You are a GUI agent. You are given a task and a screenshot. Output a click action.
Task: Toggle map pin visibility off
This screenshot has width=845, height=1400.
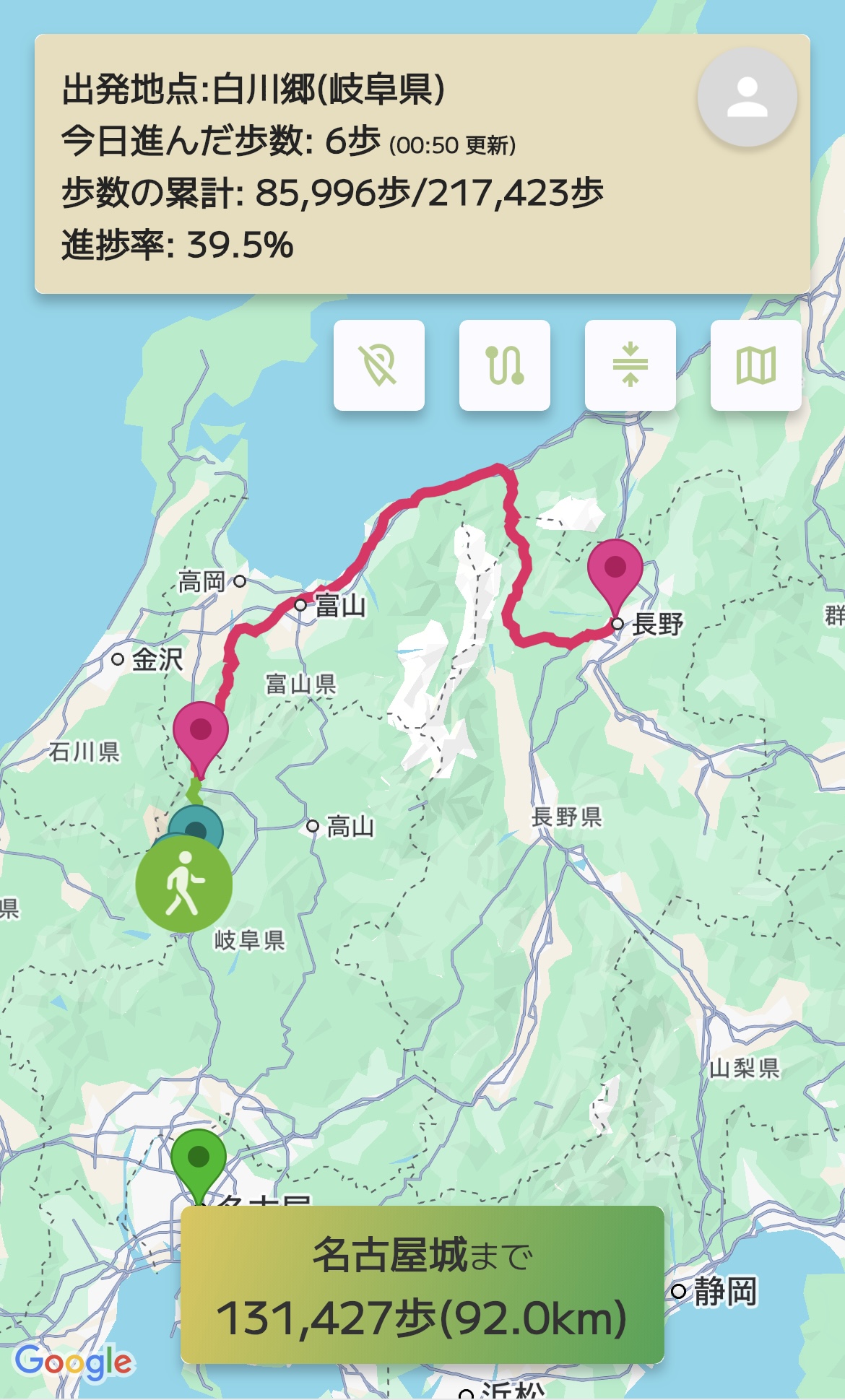click(x=379, y=365)
